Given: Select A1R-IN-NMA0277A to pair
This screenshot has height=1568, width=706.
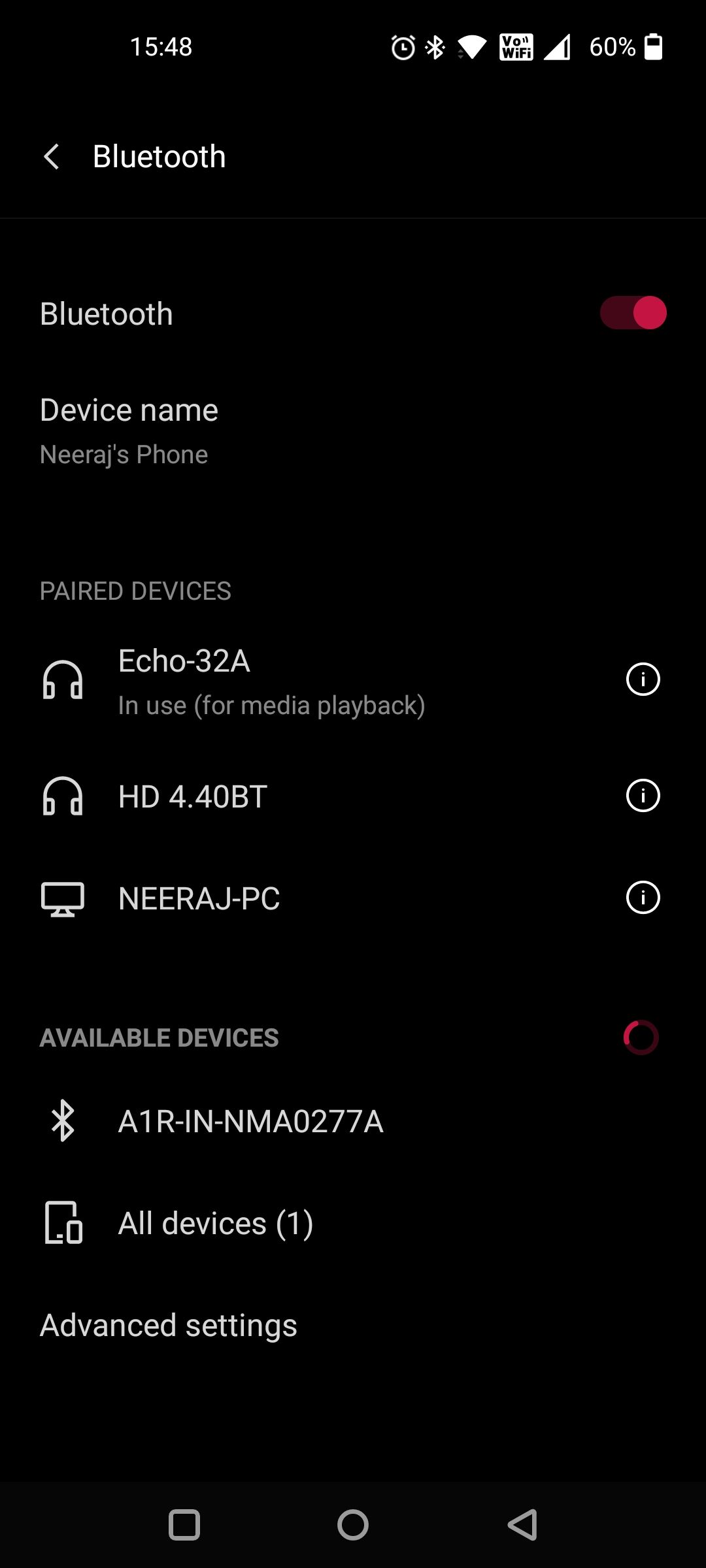Looking at the screenshot, I should tap(251, 1122).
